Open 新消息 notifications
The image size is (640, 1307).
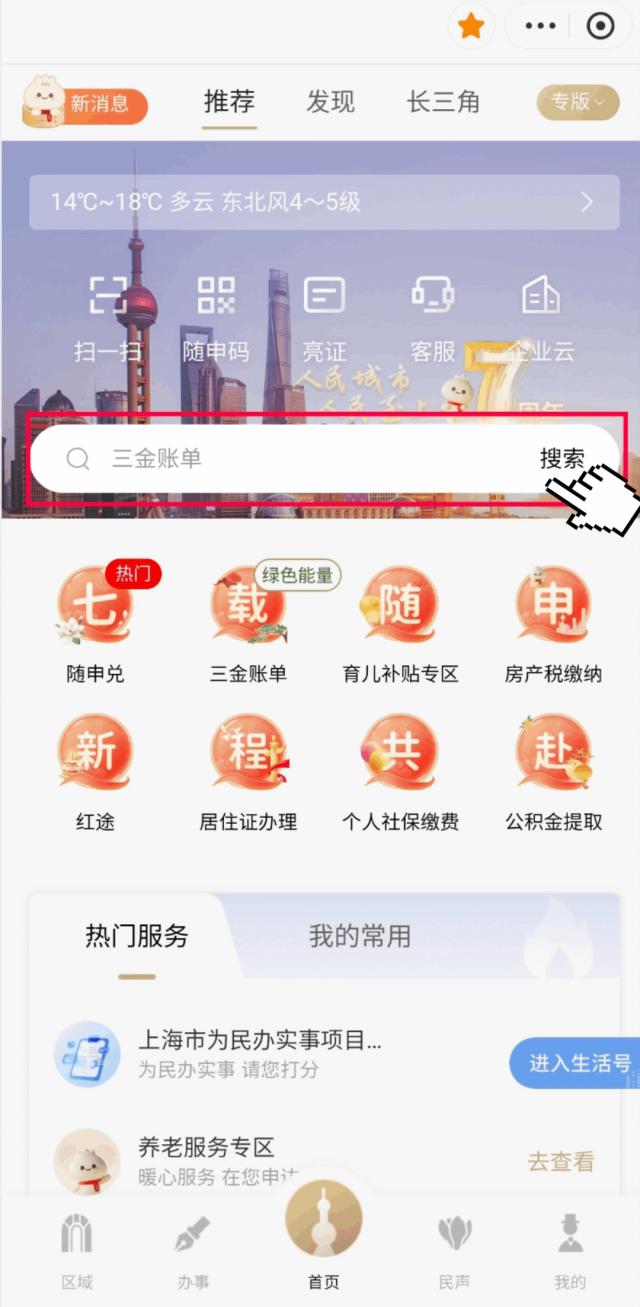pyautogui.click(x=86, y=103)
